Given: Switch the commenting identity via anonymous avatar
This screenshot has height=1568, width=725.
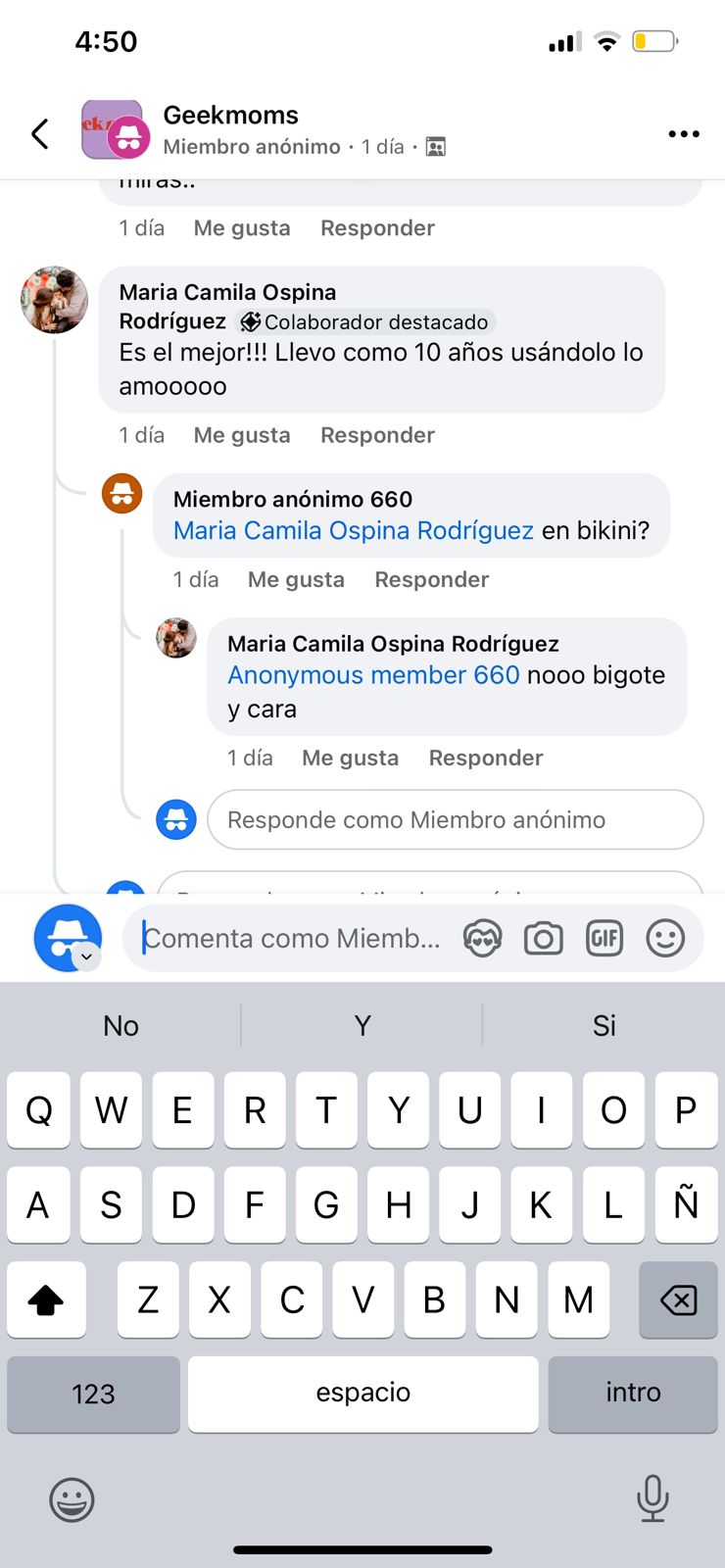Looking at the screenshot, I should [68, 938].
